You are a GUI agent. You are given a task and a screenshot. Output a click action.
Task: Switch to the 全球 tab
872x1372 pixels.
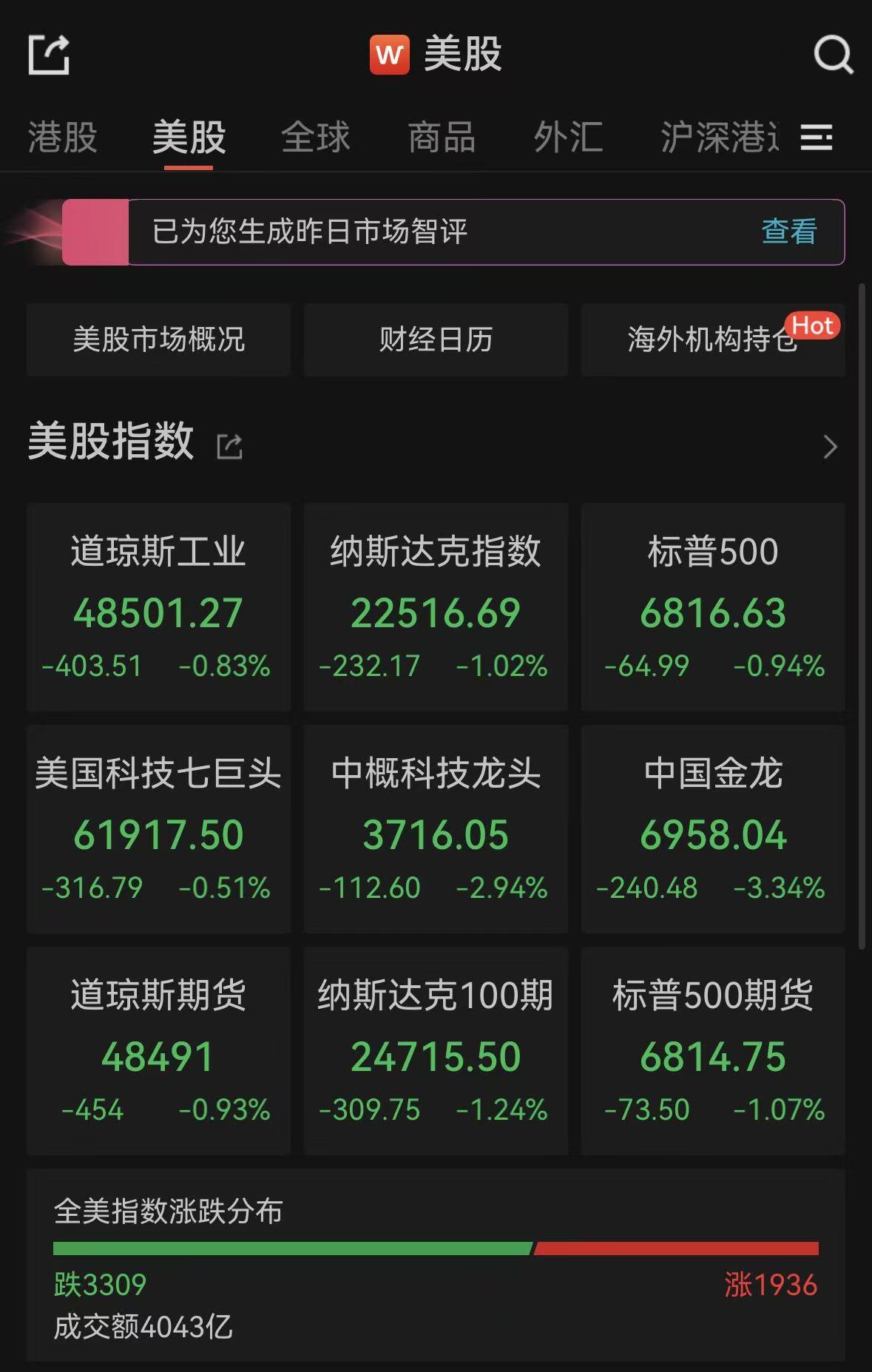click(316, 138)
